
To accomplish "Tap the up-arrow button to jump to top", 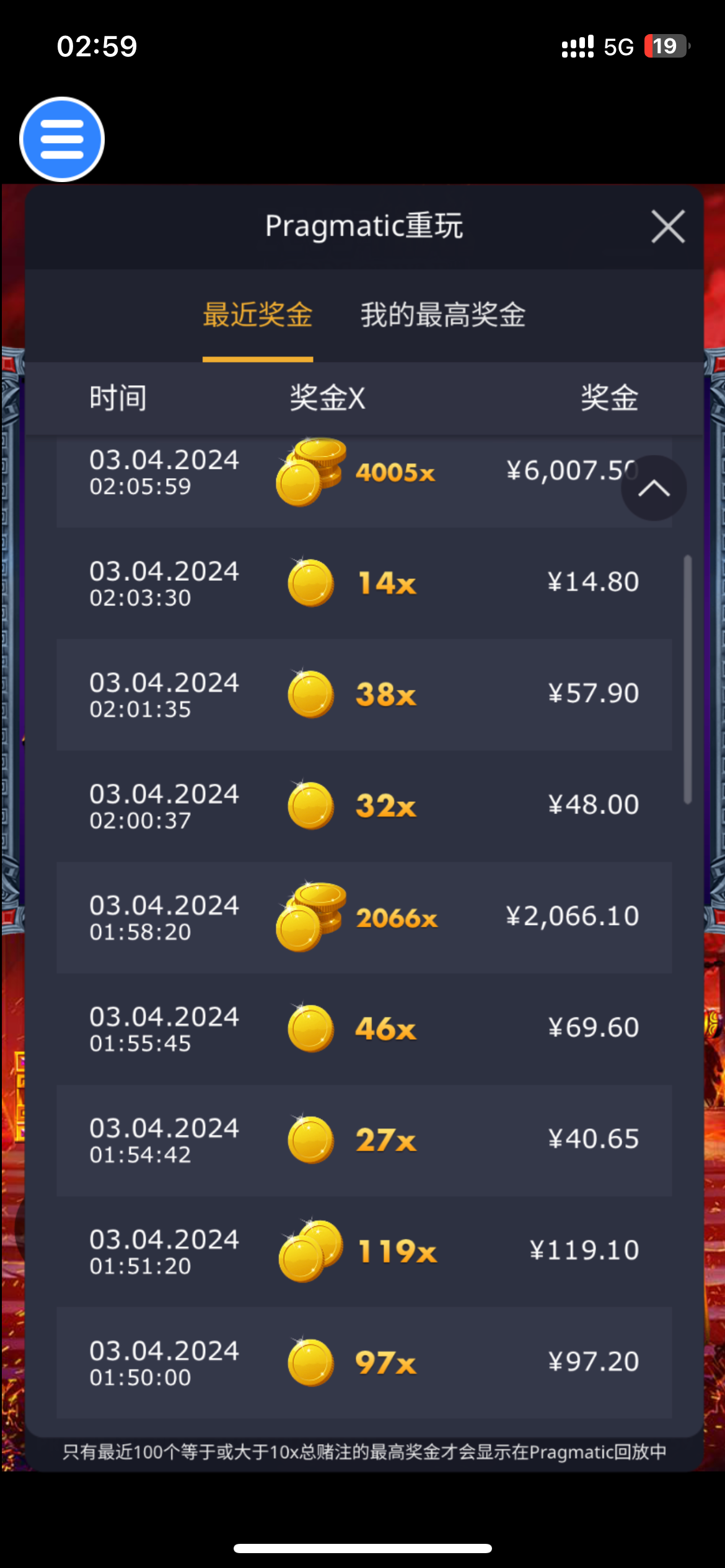I will 654,489.
